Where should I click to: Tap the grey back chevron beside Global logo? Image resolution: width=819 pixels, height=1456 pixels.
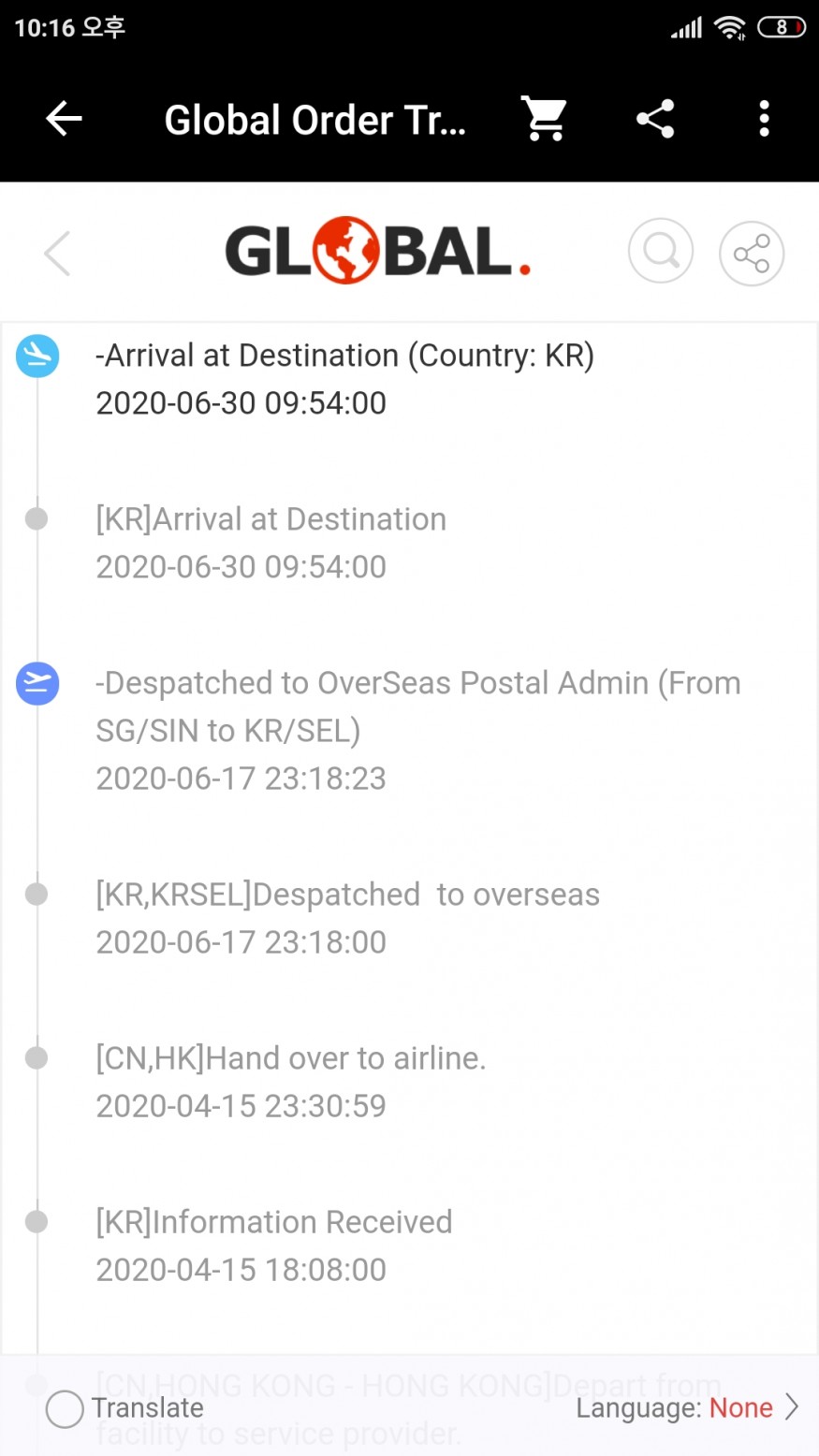click(x=57, y=253)
